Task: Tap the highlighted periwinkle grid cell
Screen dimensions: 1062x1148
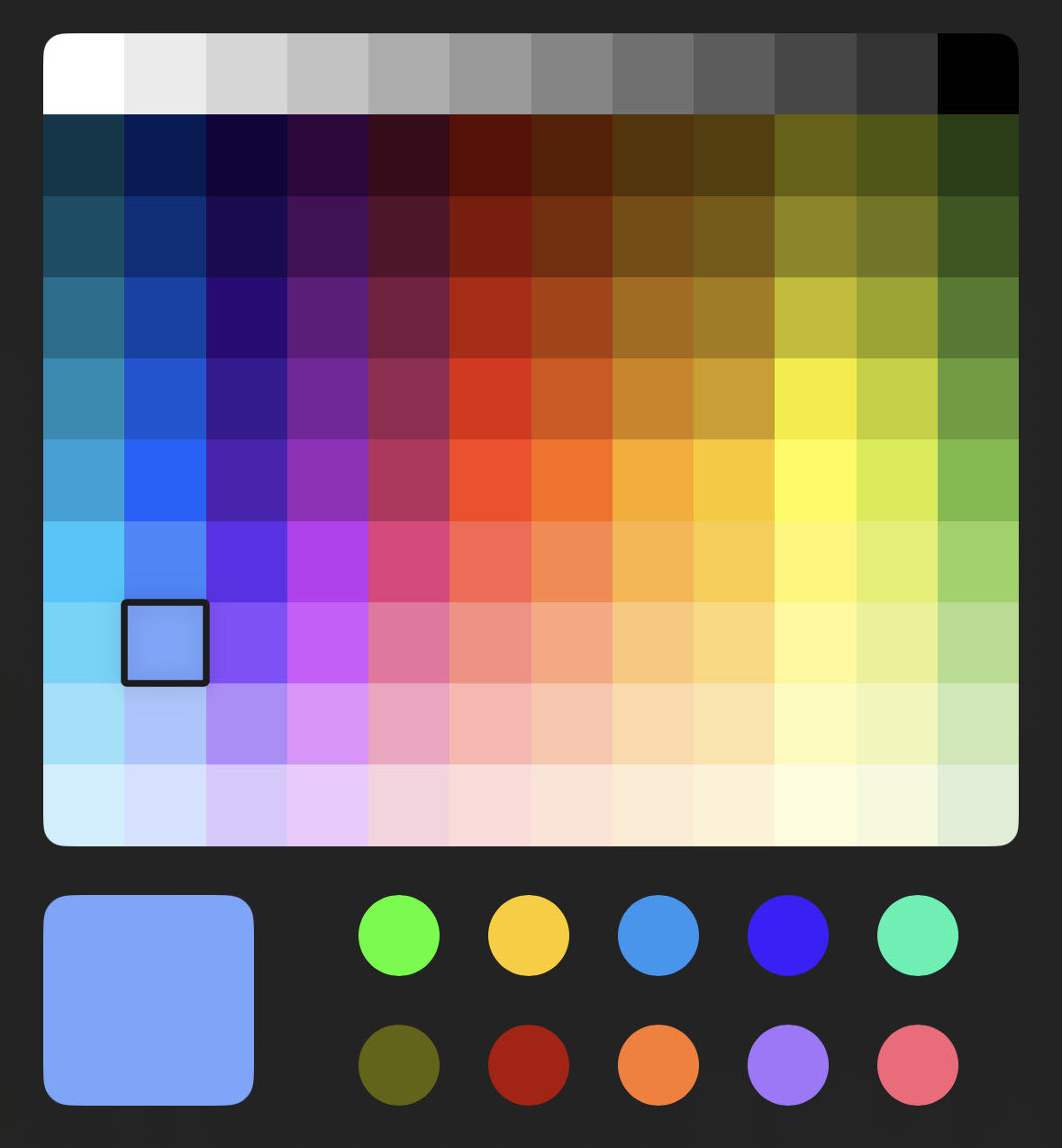Action: pos(165,643)
